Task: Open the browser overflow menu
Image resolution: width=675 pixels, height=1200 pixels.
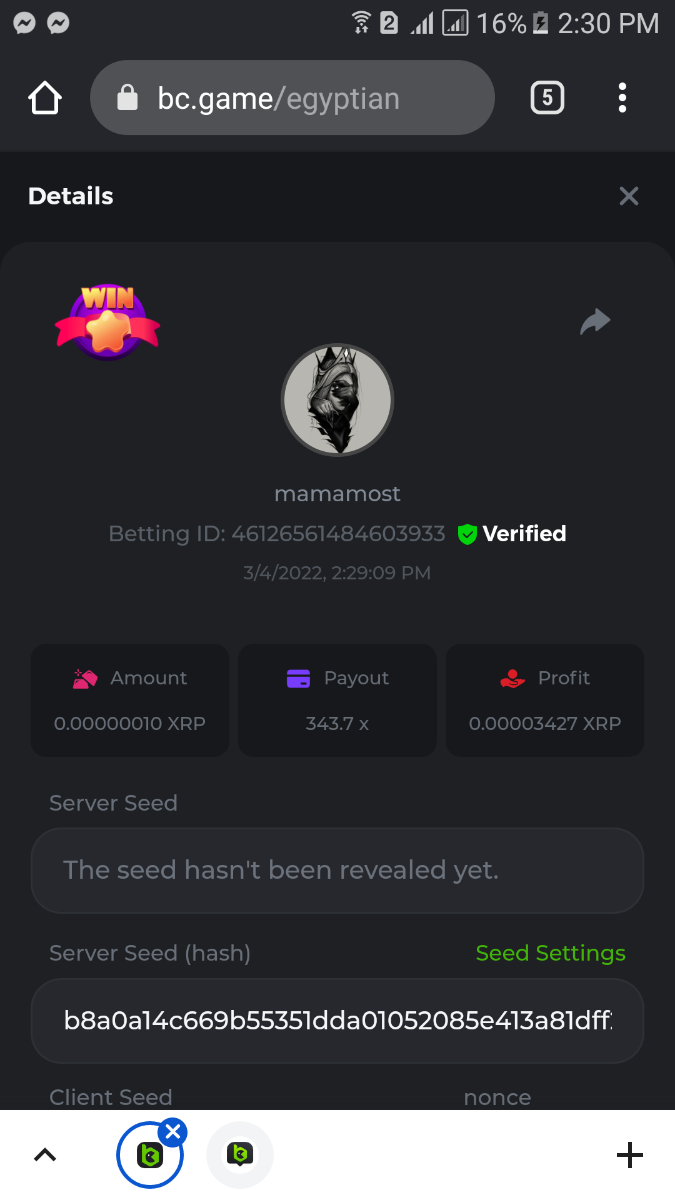Action: pos(622,98)
